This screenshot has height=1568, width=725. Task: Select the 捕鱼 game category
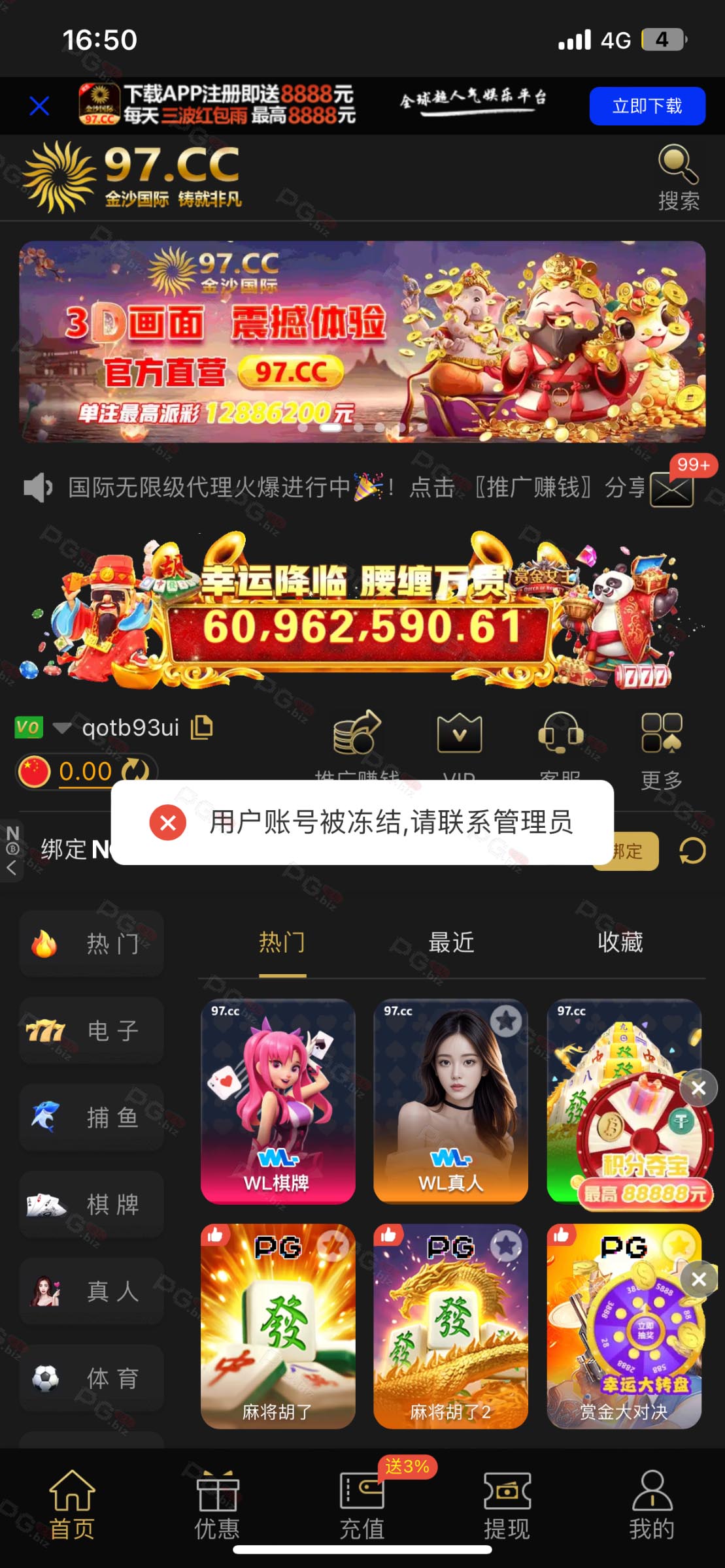[92, 1117]
